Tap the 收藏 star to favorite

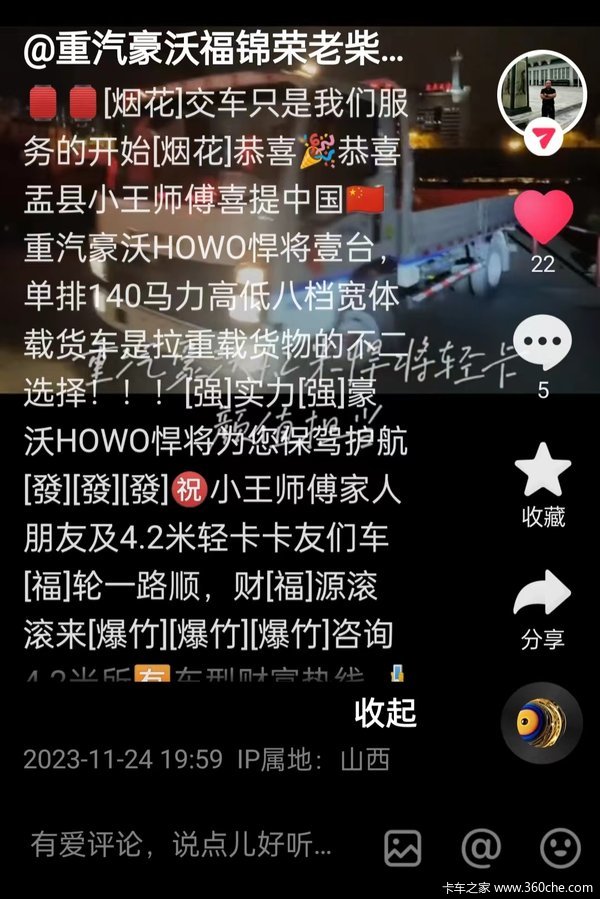click(x=542, y=471)
